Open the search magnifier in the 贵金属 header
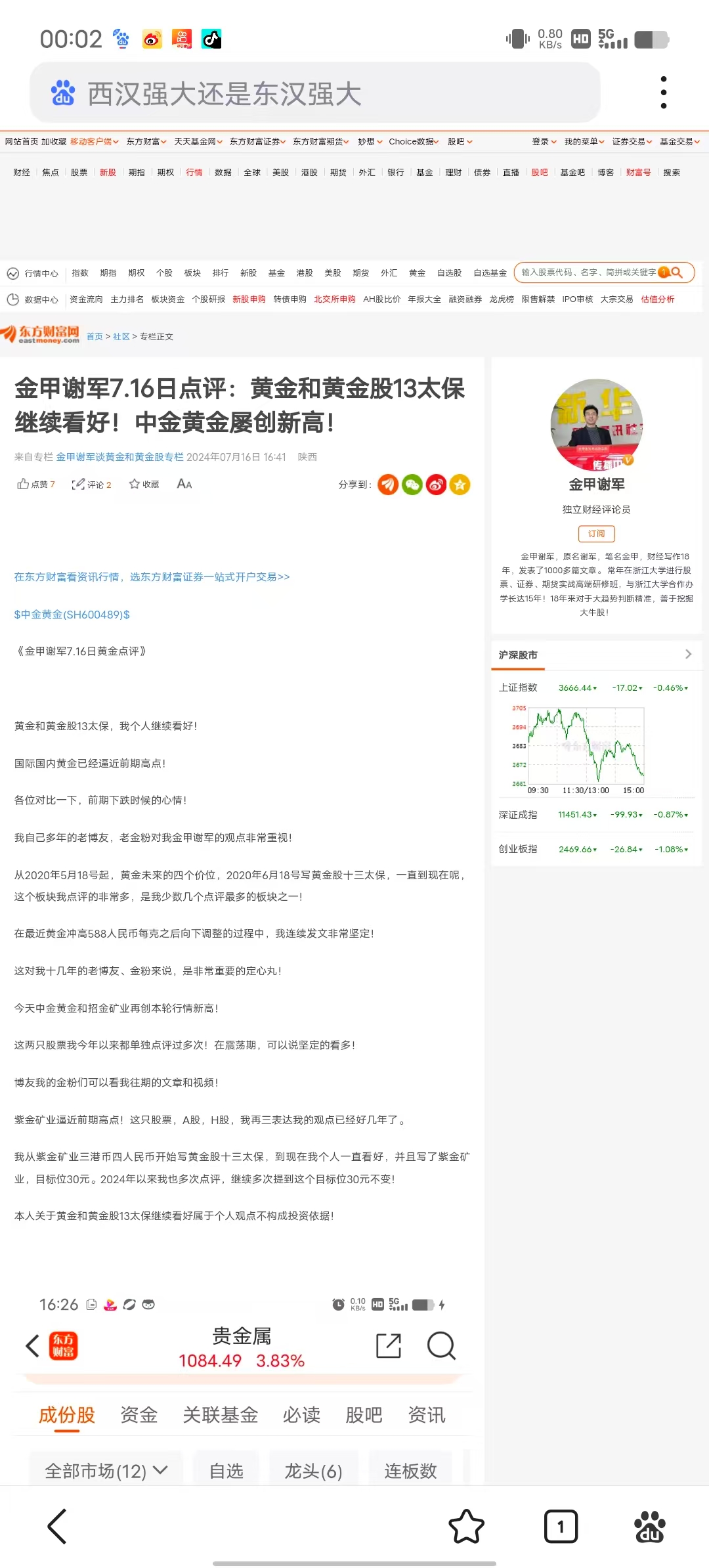 tap(441, 1346)
